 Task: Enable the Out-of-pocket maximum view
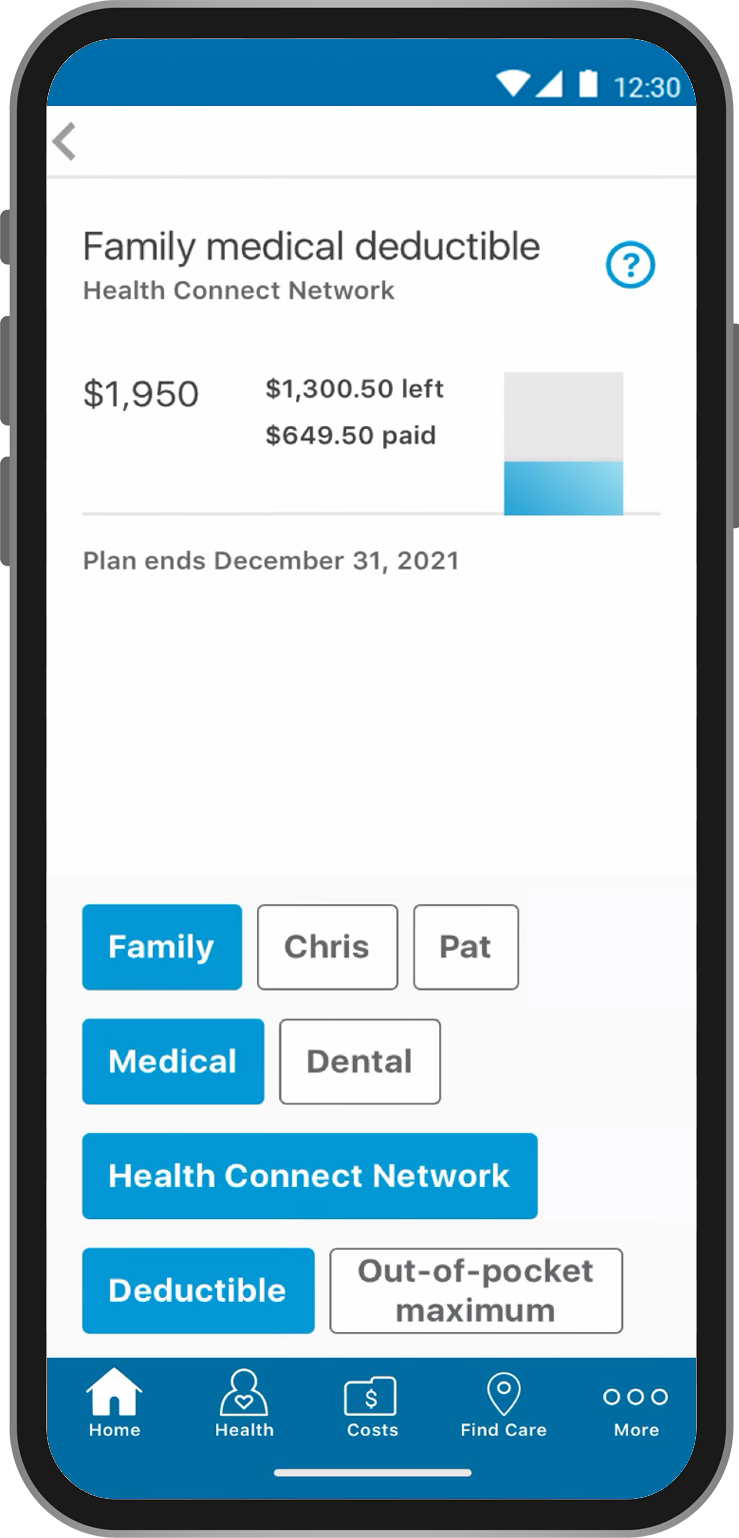point(475,1290)
